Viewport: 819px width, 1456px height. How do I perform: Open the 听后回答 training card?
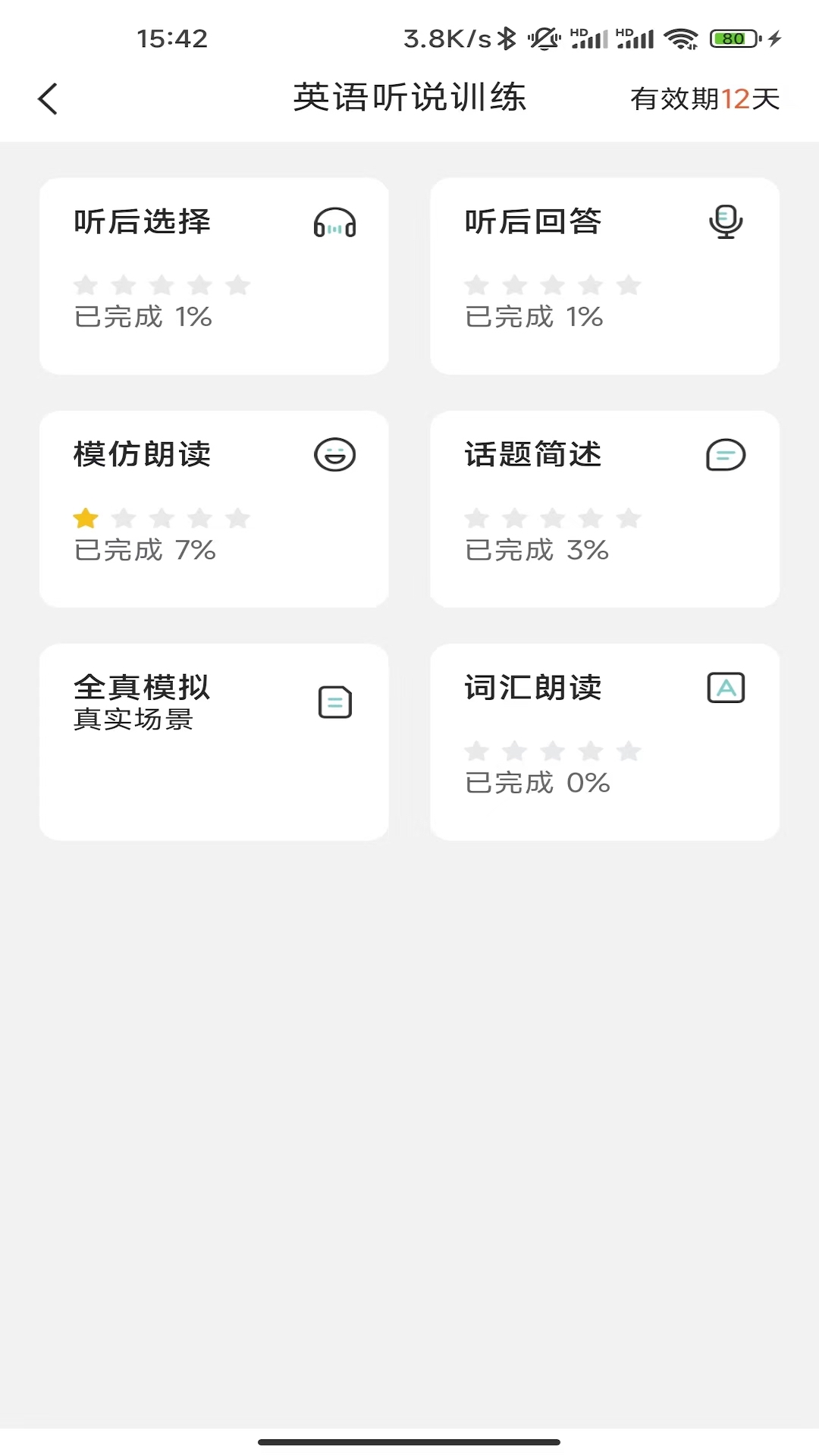tap(604, 276)
